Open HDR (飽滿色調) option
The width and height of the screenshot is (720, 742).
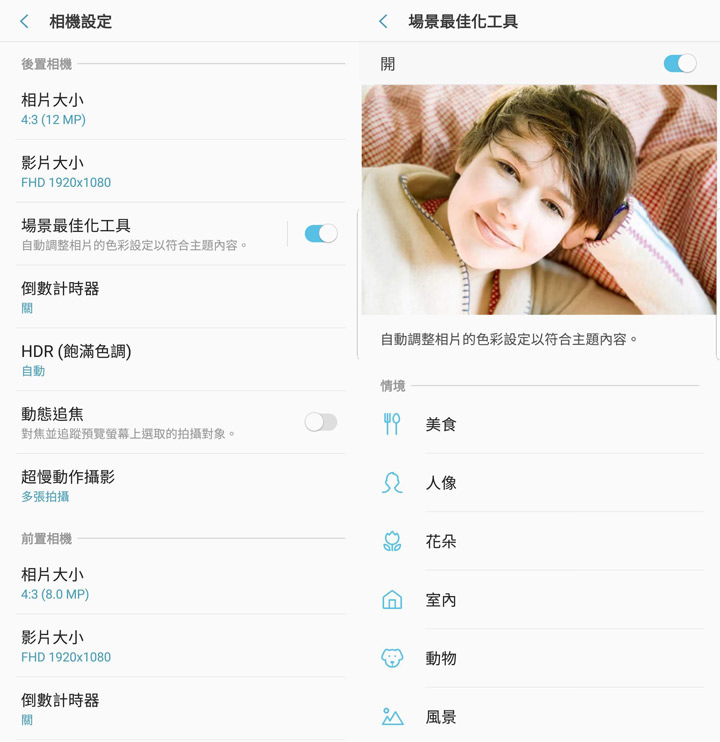(x=150, y=360)
